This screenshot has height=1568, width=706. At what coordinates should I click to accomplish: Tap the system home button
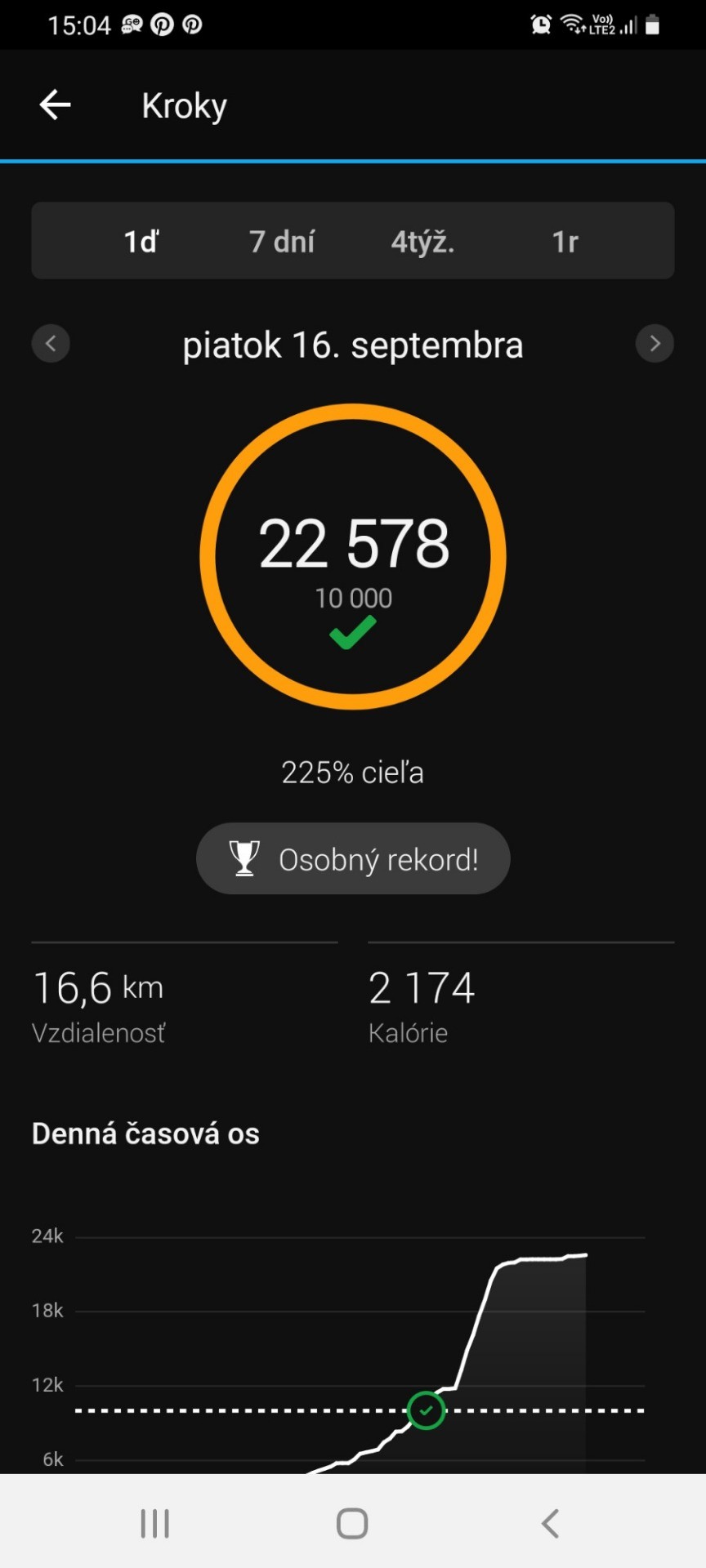[x=352, y=1523]
